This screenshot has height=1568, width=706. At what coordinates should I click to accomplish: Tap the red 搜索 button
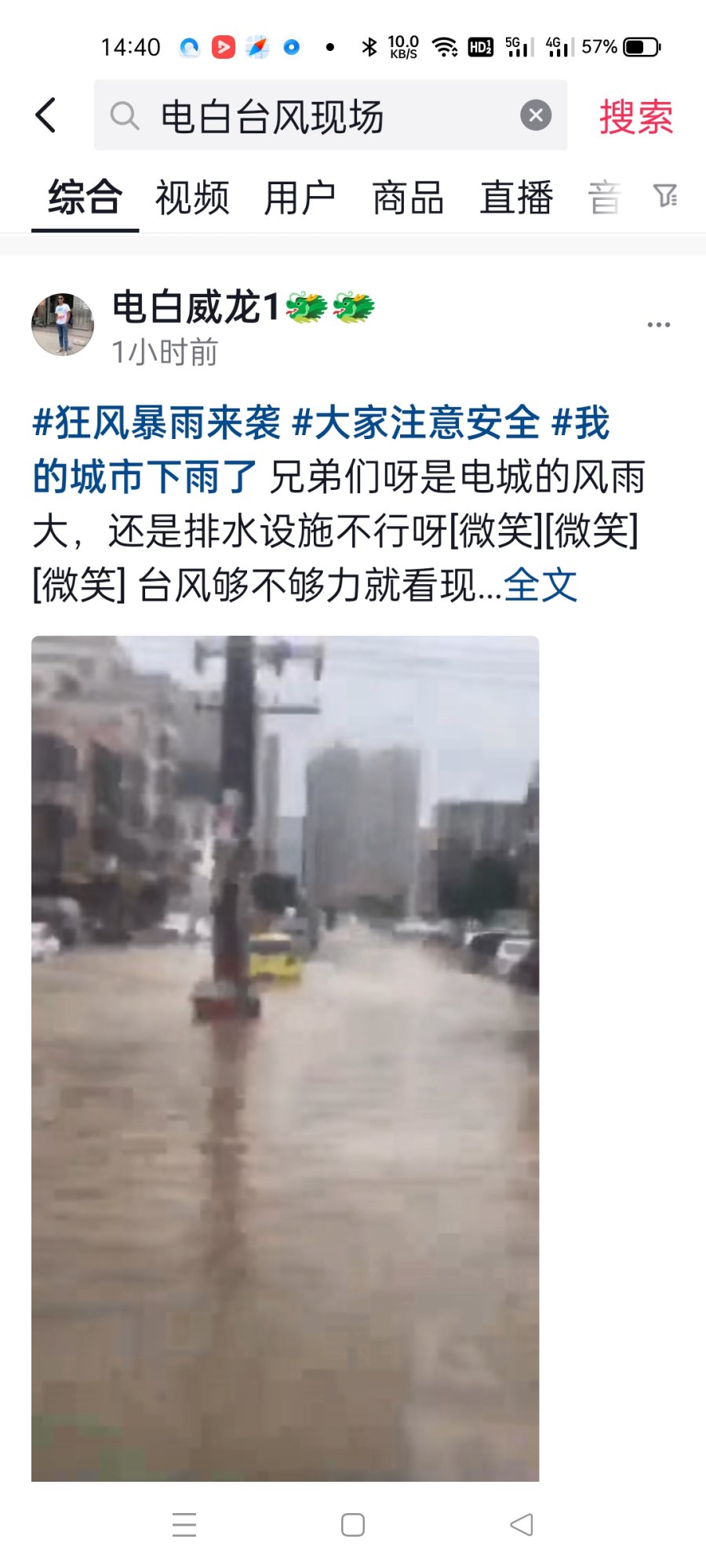pyautogui.click(x=635, y=117)
